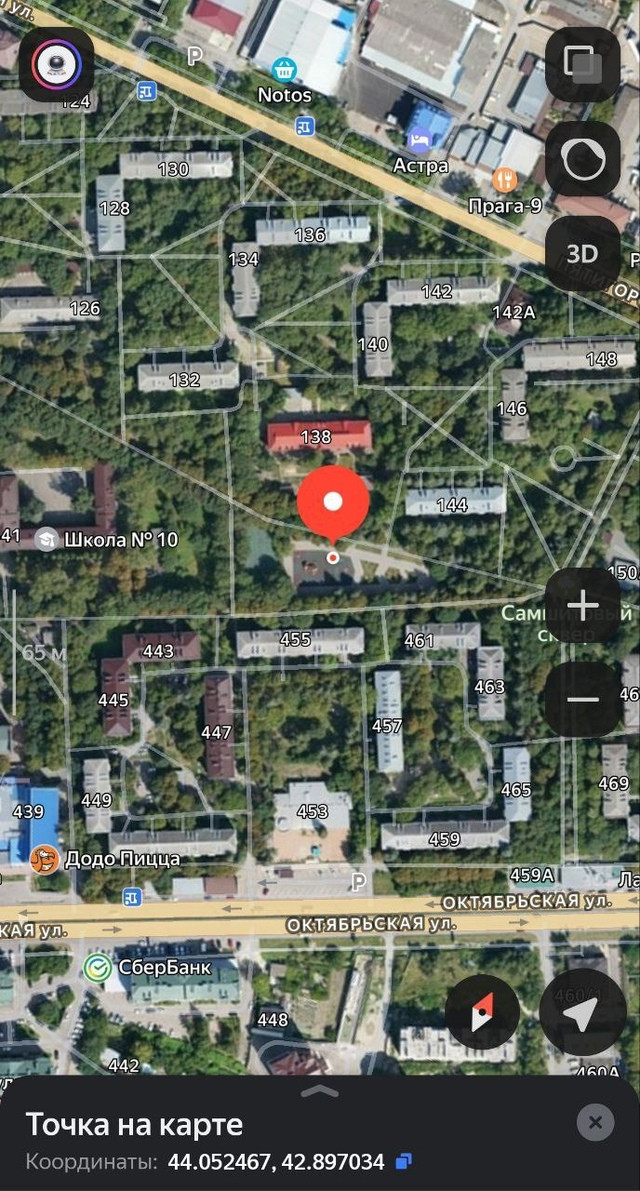Zoom out with the minus button
640x1191 pixels.
(x=583, y=700)
